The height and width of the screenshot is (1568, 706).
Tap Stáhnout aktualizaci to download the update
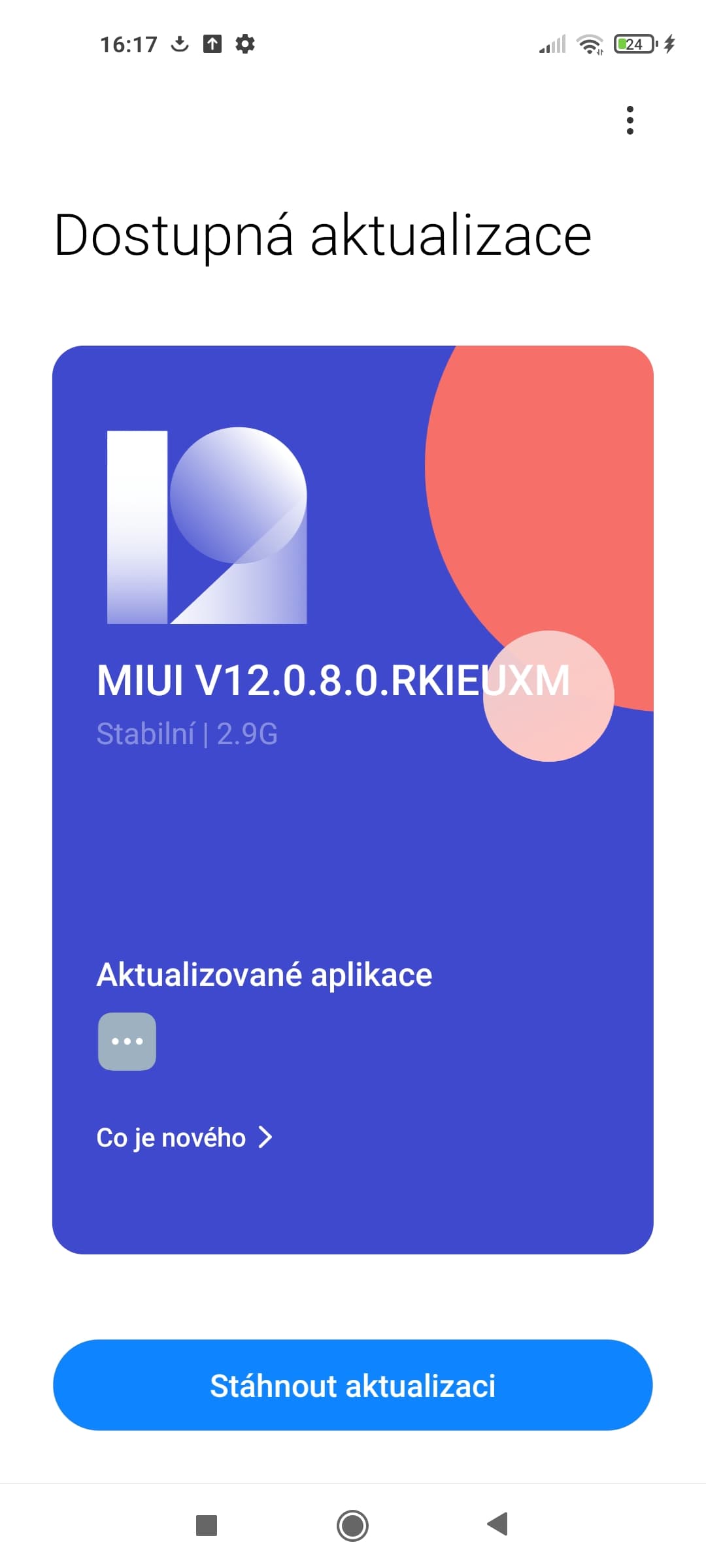tap(352, 1386)
